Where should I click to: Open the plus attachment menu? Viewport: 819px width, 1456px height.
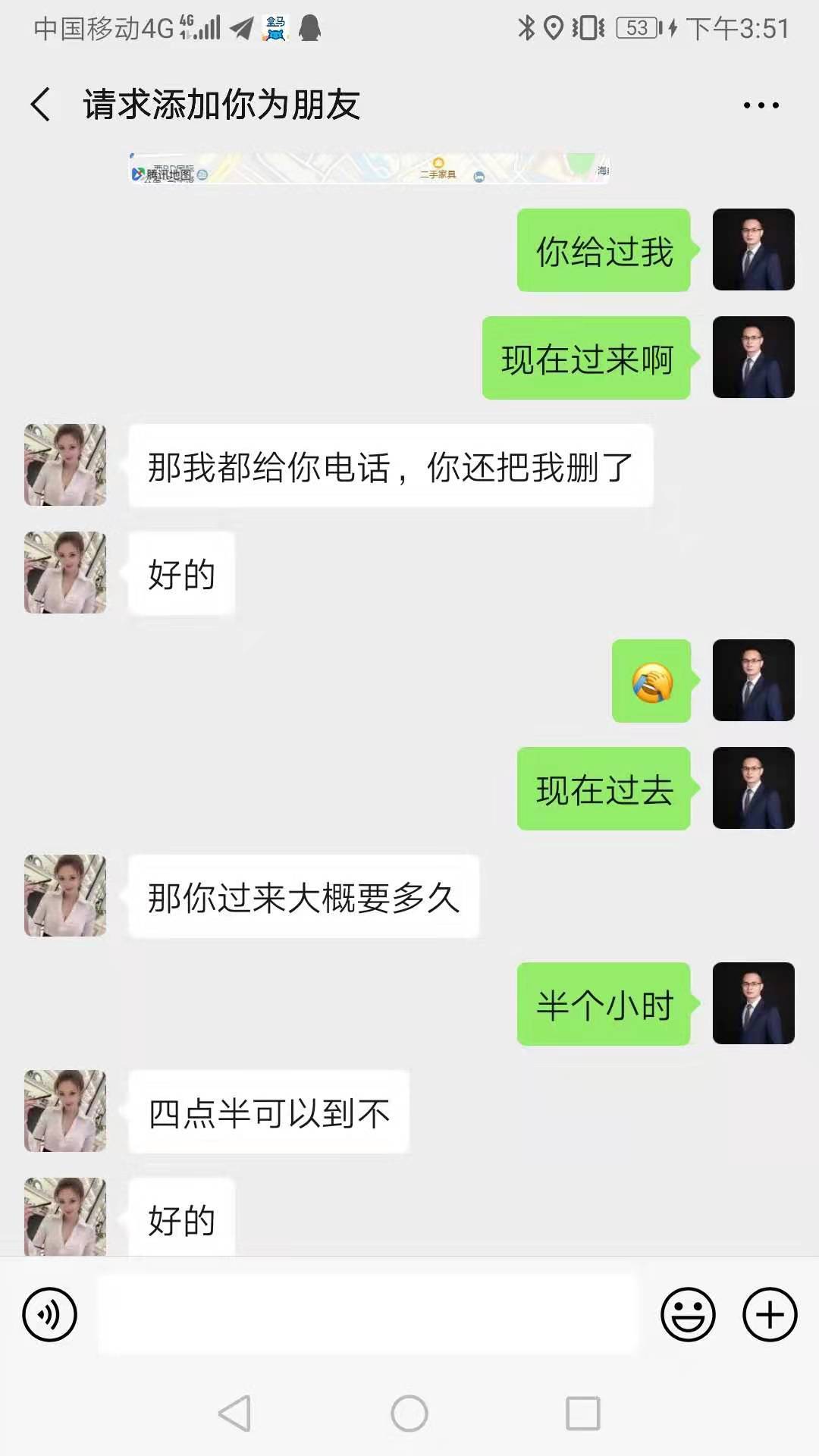coord(768,1313)
